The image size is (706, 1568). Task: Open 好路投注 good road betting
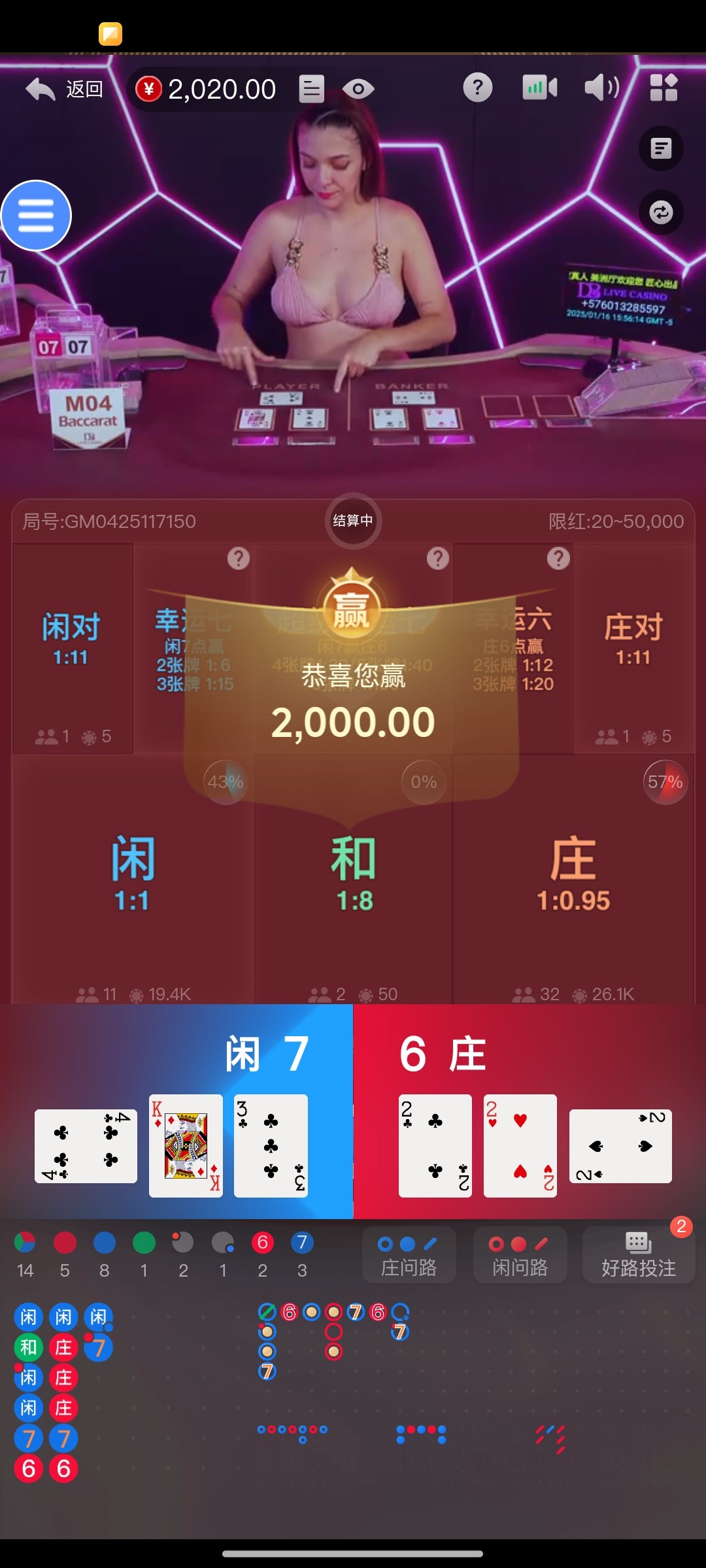tap(638, 1256)
